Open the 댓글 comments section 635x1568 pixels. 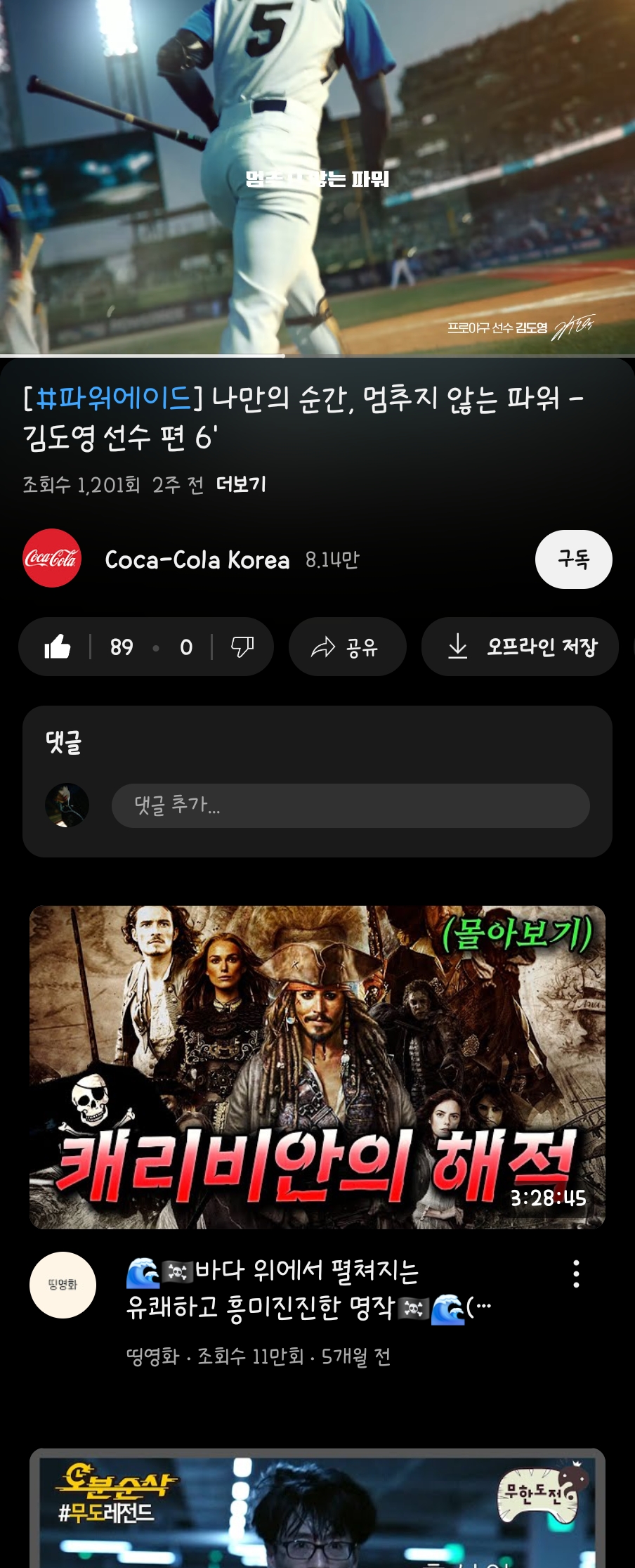click(x=65, y=742)
